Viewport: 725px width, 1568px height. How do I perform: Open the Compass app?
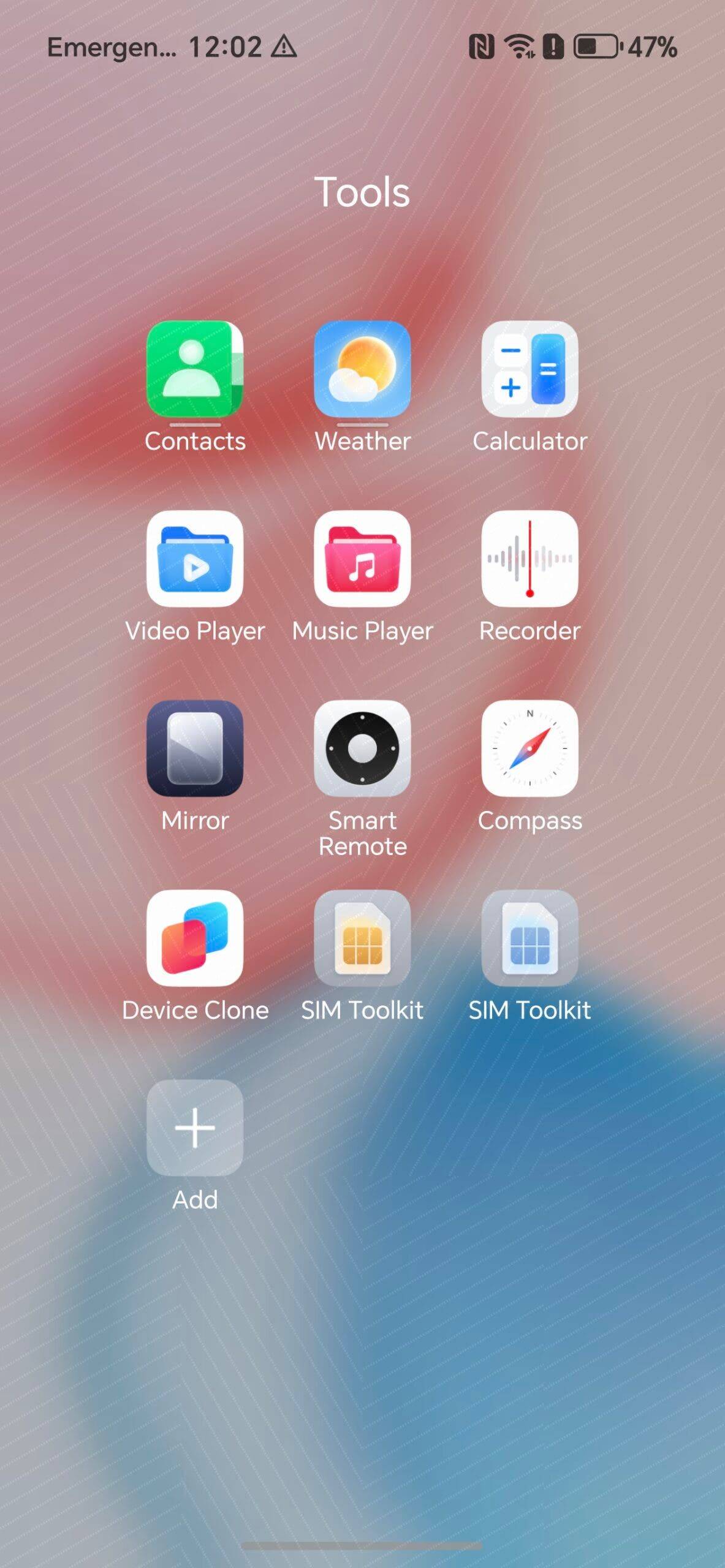coord(530,748)
